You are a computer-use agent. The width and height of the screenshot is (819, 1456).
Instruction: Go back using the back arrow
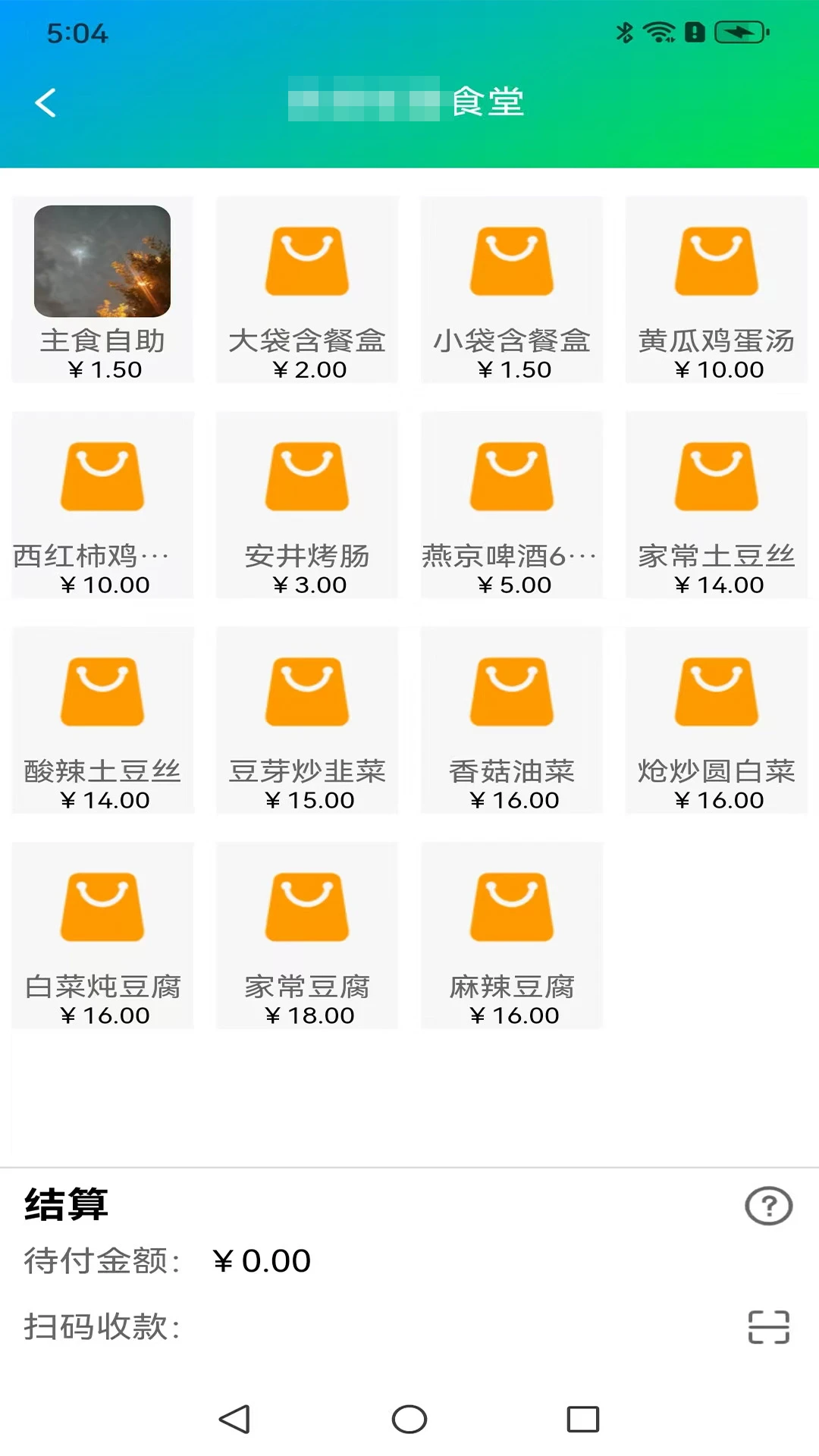[45, 102]
